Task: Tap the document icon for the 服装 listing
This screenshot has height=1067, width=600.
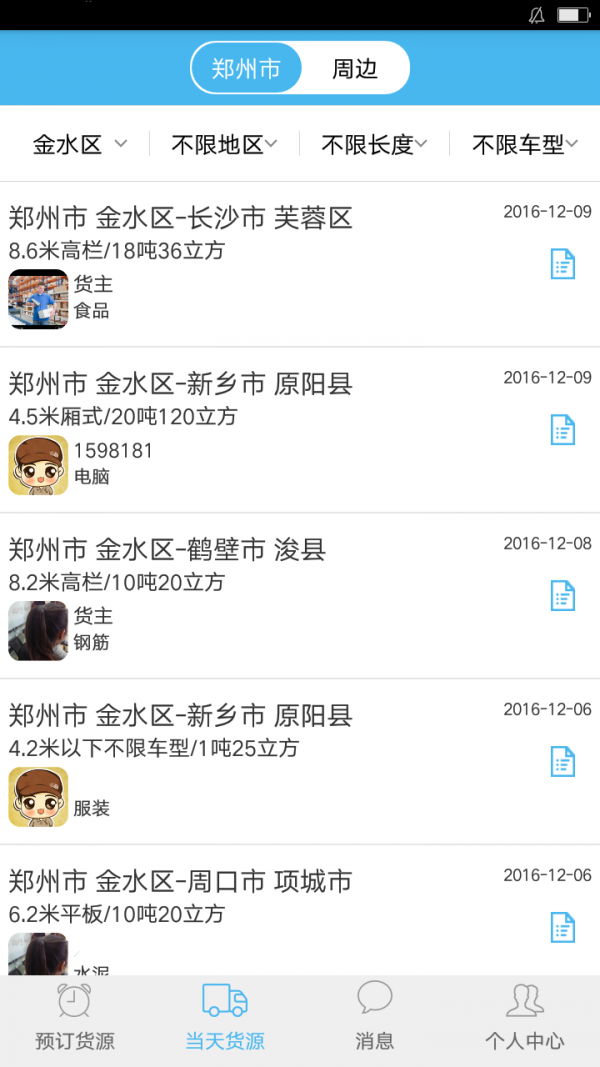Action: click(563, 762)
